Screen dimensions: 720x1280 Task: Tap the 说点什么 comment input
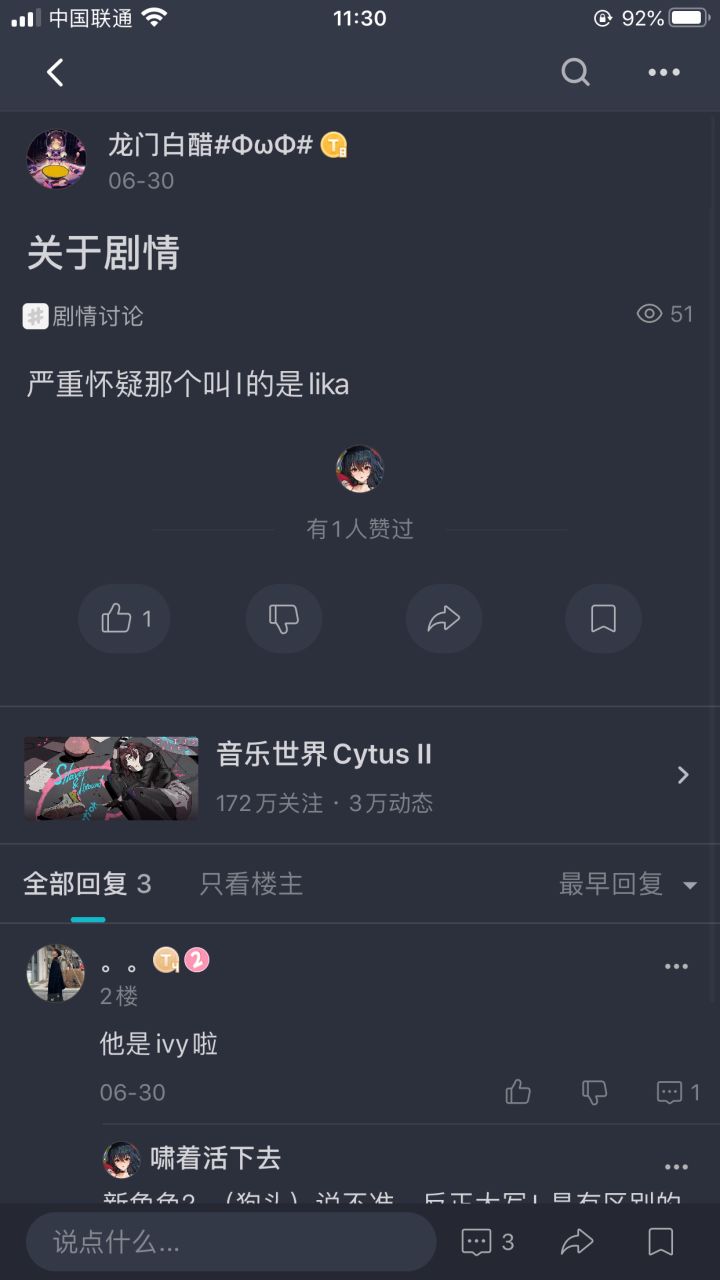231,1242
